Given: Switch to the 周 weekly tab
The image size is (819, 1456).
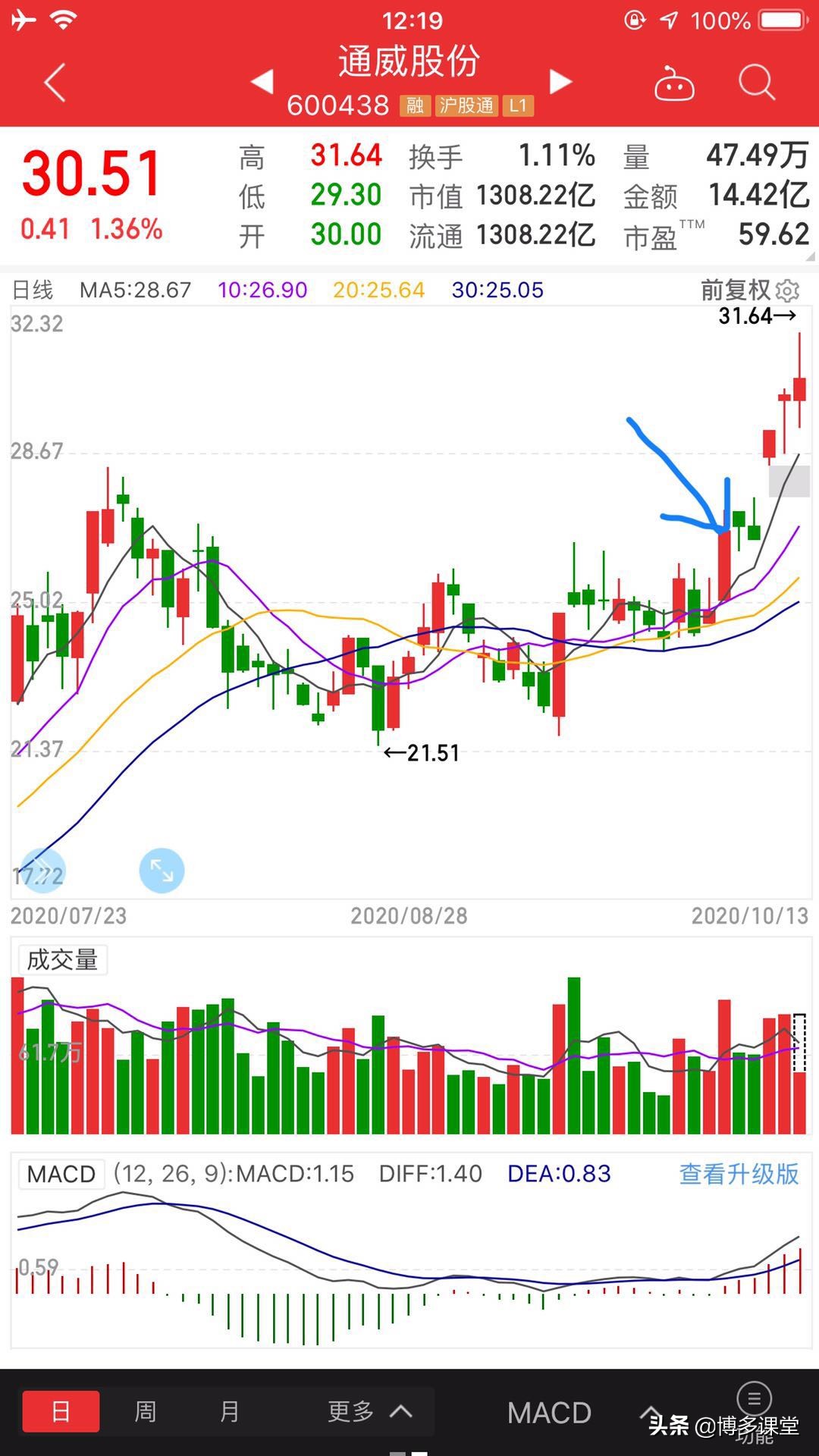Looking at the screenshot, I should [146, 1412].
